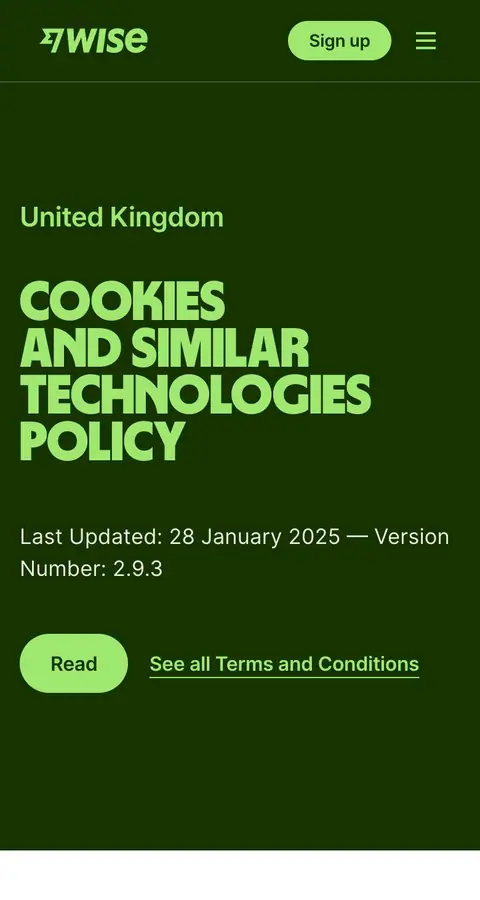Tap the Read button
This screenshot has height=900, width=480.
(x=73, y=664)
